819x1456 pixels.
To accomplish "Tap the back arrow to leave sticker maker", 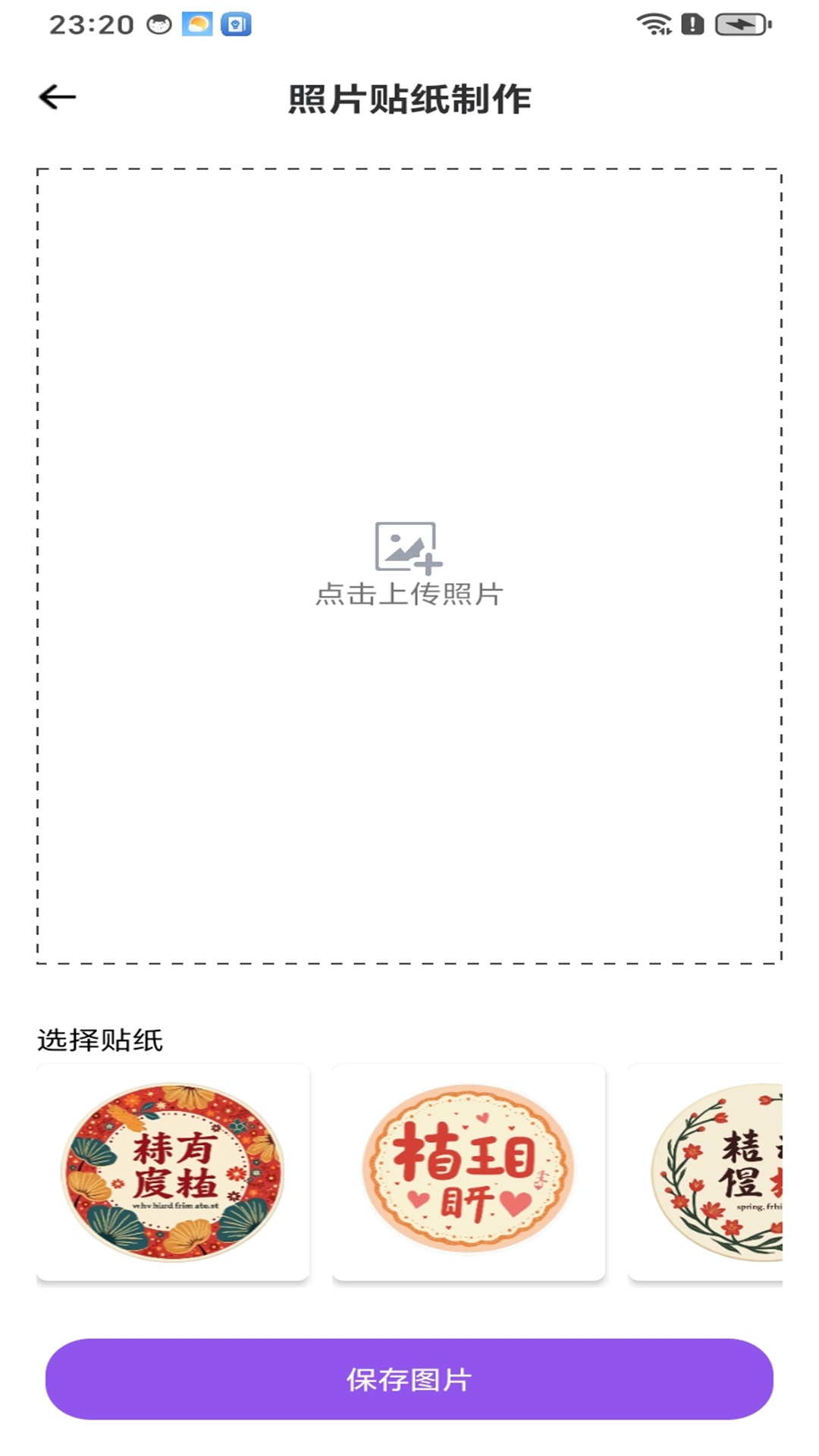I will coord(56,96).
